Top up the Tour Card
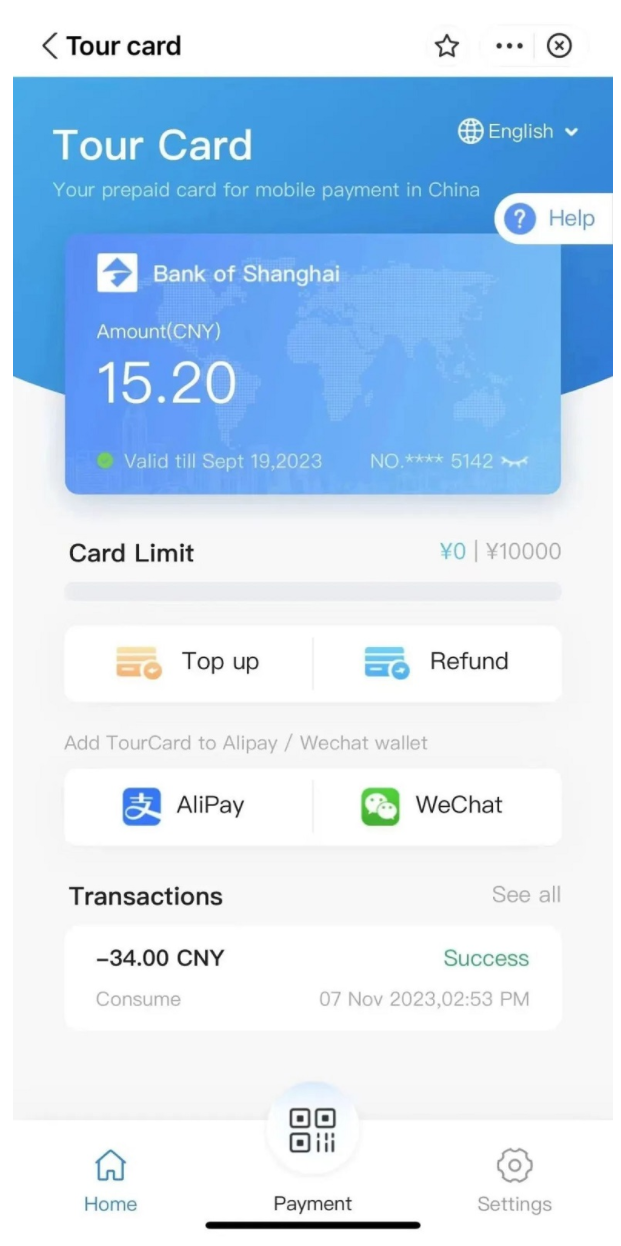The image size is (621, 1246). click(x=190, y=662)
